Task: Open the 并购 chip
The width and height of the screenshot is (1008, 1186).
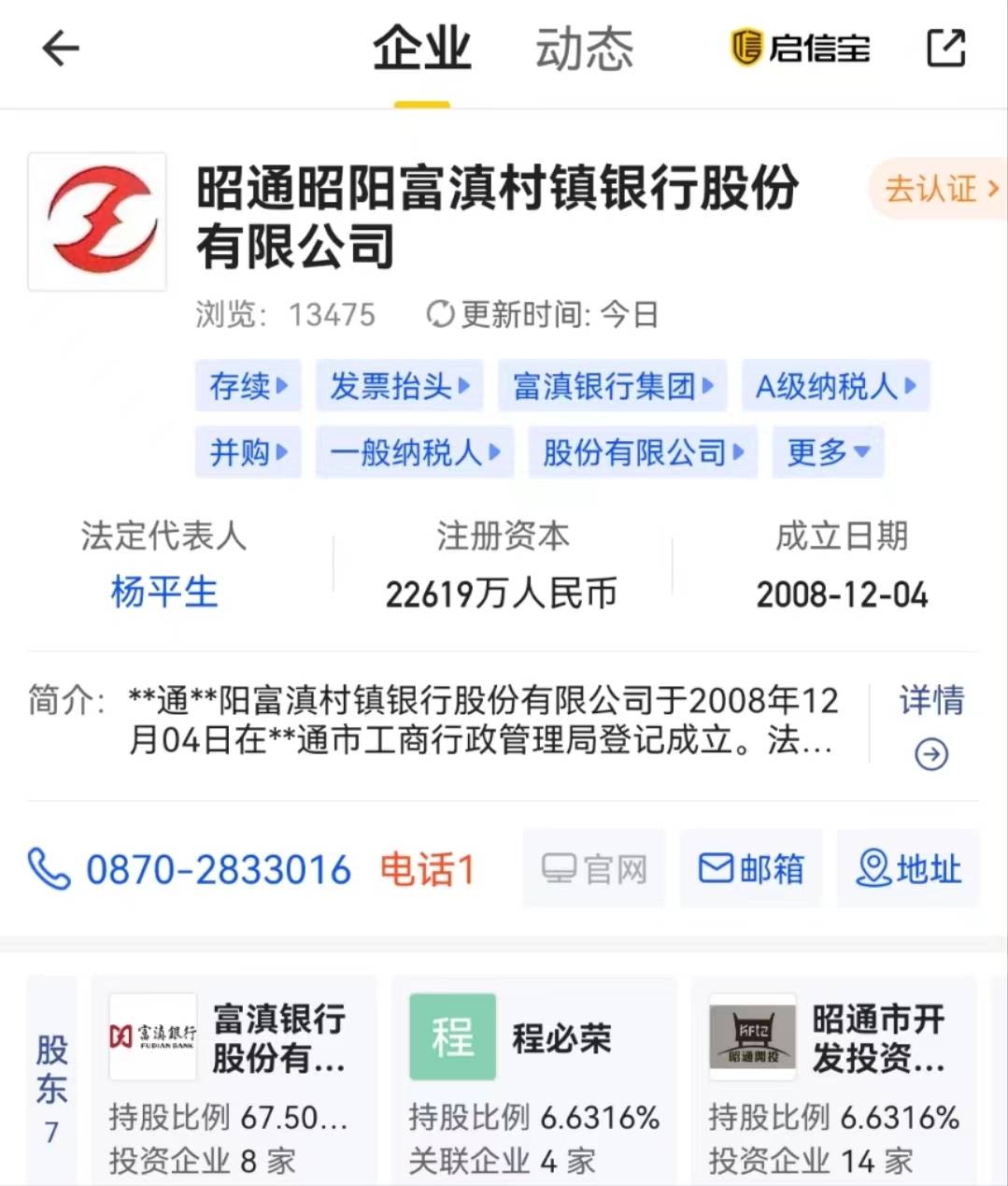Action: 248,452
